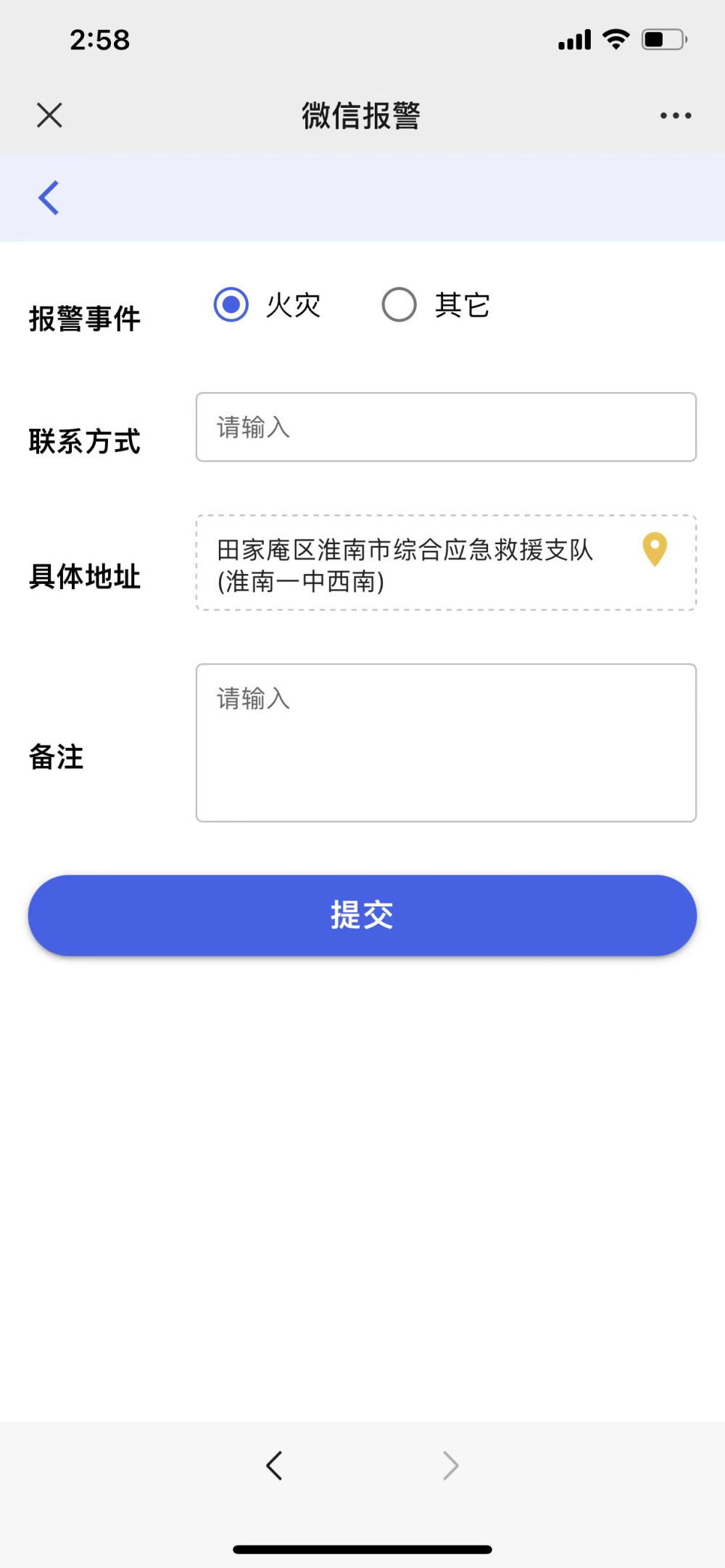Select the 火灾 alarm event option
This screenshot has height=1568, width=725.
tap(231, 305)
